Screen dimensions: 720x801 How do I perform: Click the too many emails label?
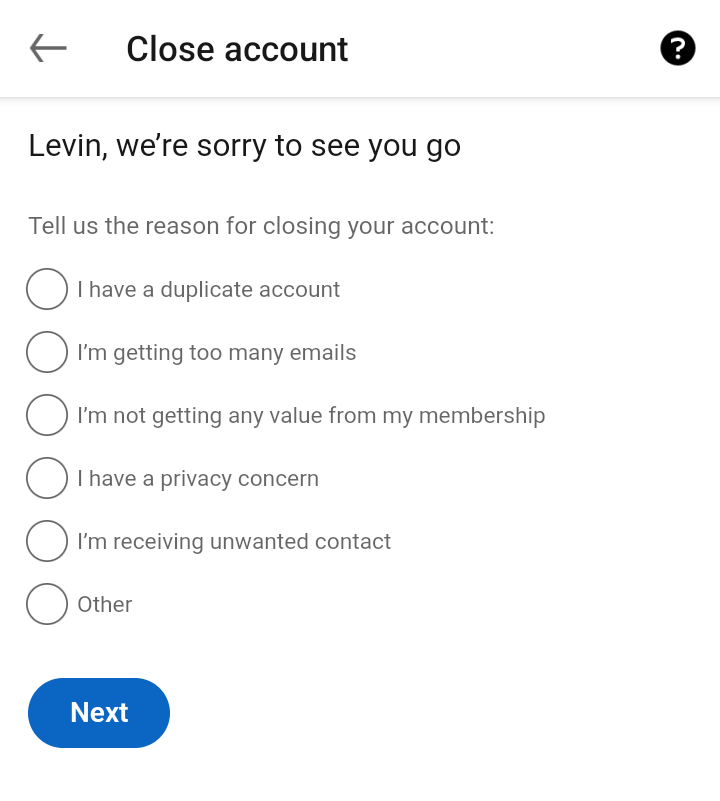pyautogui.click(x=217, y=352)
